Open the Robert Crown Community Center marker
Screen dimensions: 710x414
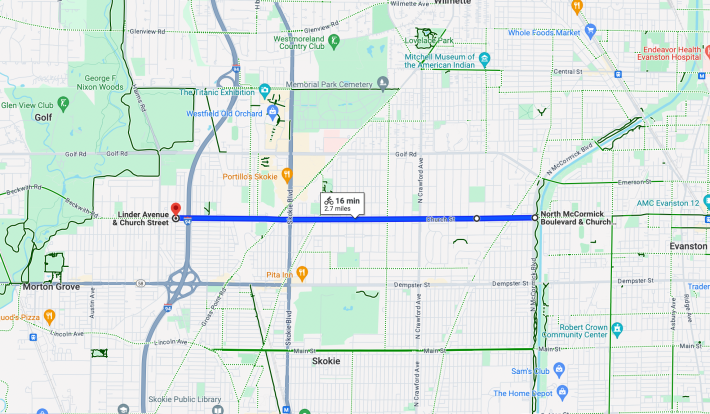[617, 328]
